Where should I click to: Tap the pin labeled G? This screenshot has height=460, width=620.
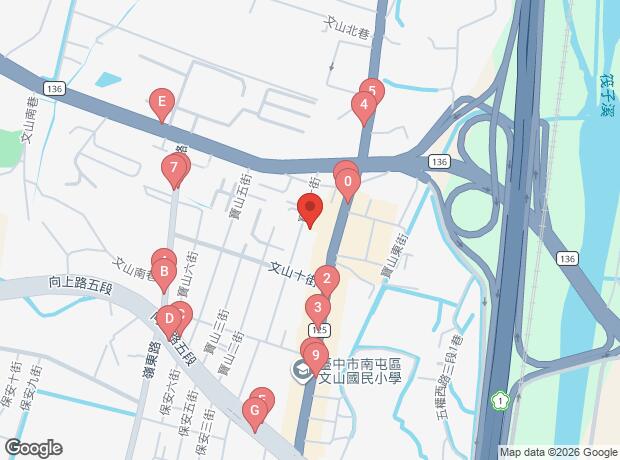(255, 411)
